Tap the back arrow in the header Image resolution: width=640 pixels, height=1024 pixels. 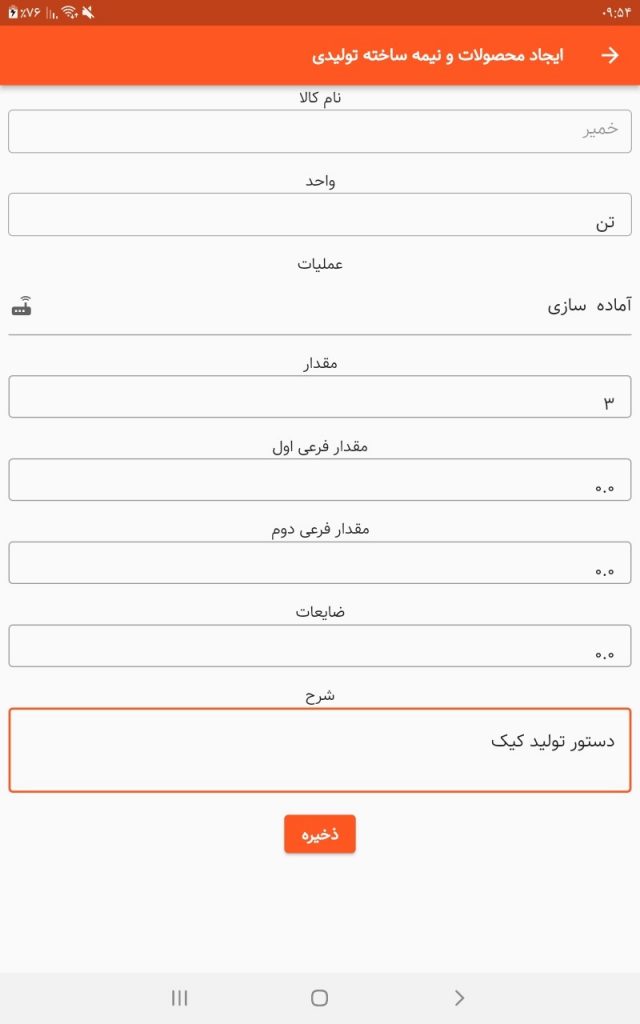point(609,56)
